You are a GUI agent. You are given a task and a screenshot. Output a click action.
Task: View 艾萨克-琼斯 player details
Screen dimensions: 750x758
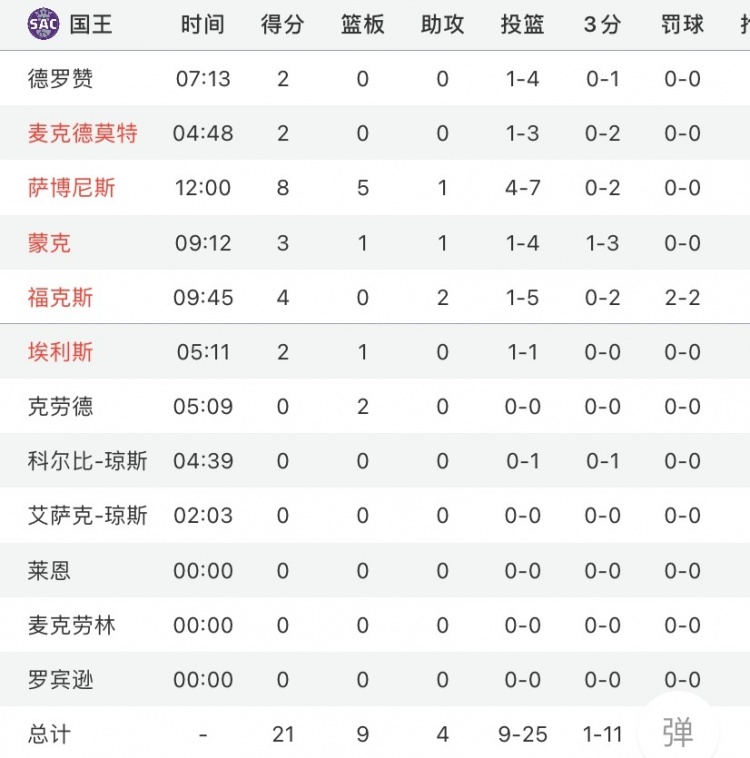coord(88,516)
